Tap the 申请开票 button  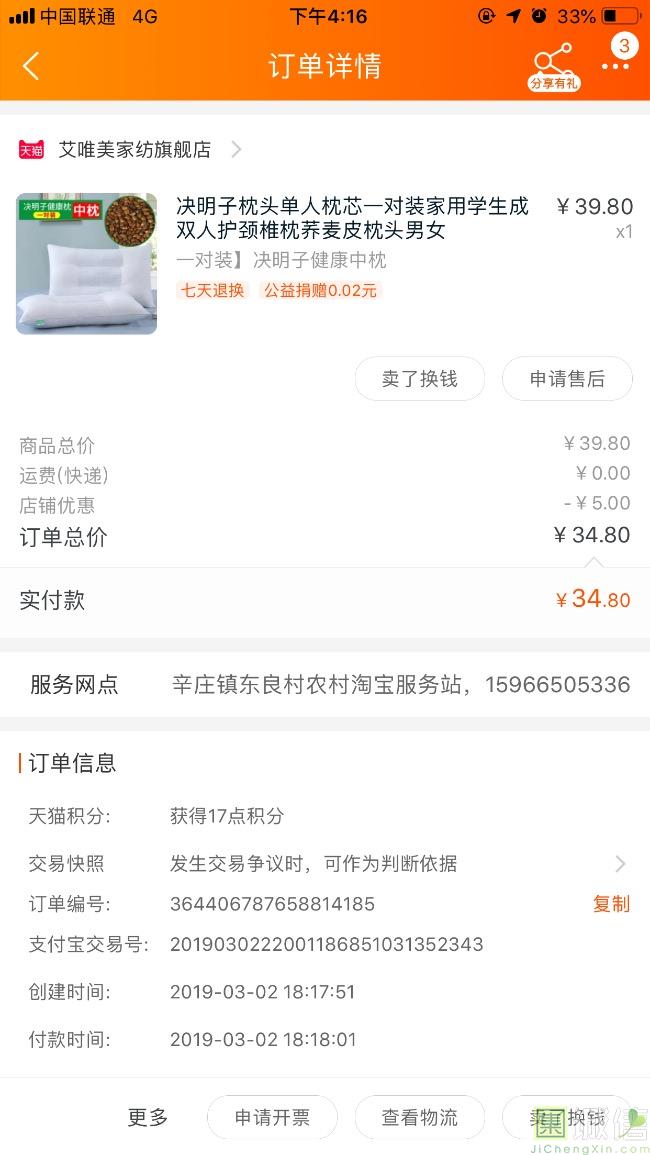click(x=272, y=1118)
